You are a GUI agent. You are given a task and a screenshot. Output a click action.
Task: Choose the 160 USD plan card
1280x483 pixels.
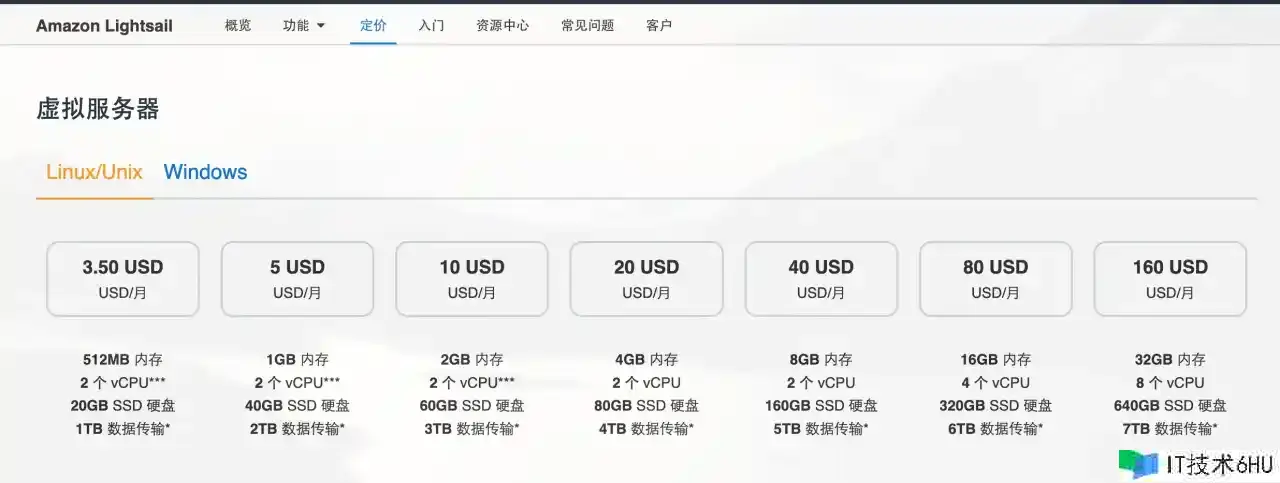pyautogui.click(x=1170, y=279)
